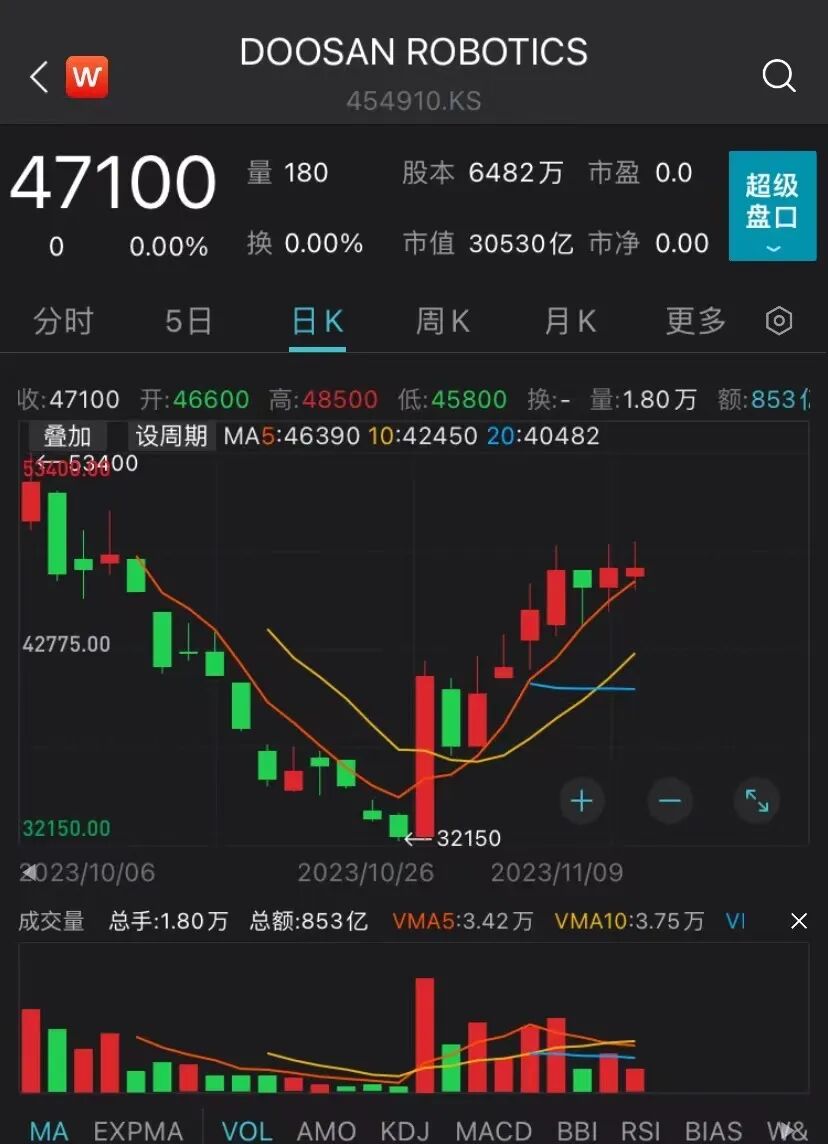Select the KDJ indicator
The height and width of the screenshot is (1144, 828).
pyautogui.click(x=405, y=1131)
